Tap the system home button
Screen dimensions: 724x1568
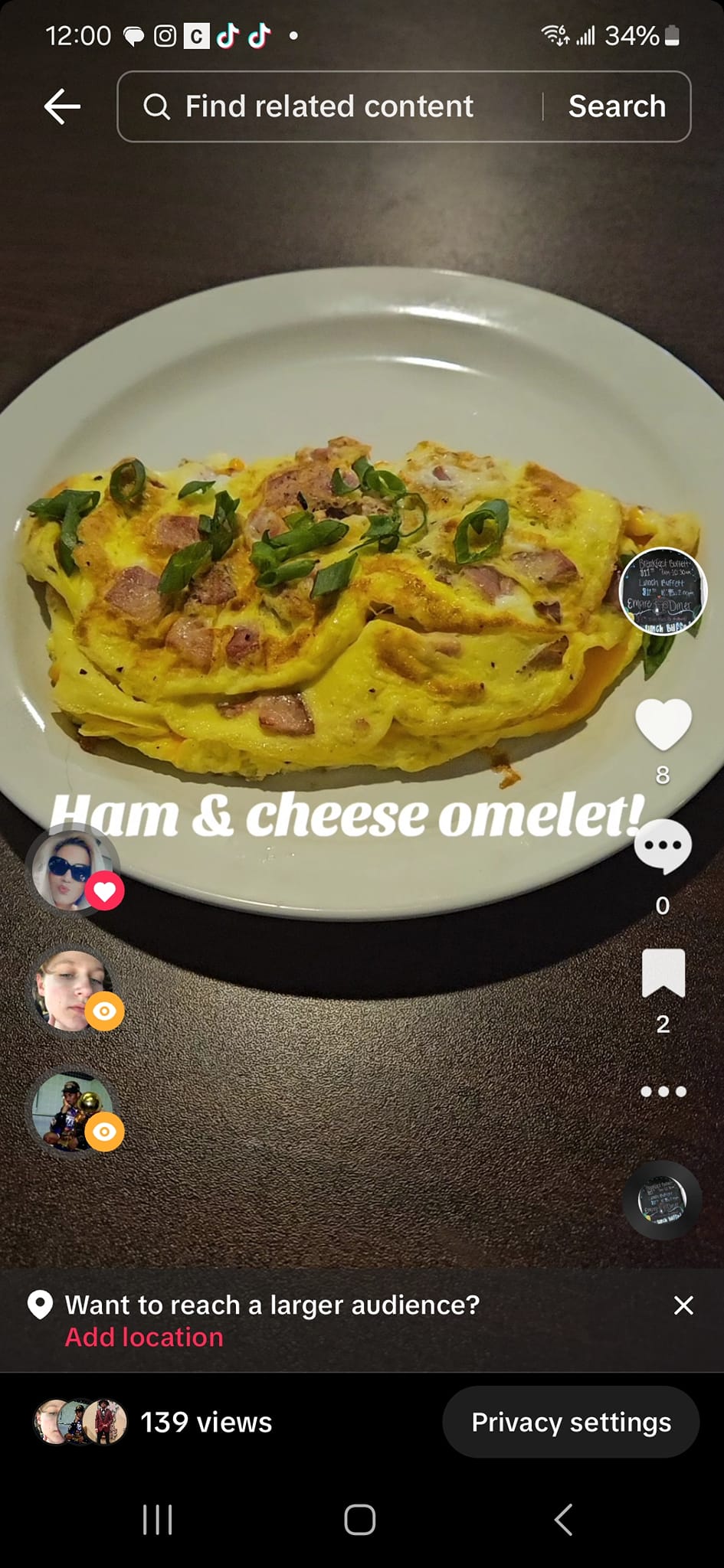pos(360,1520)
